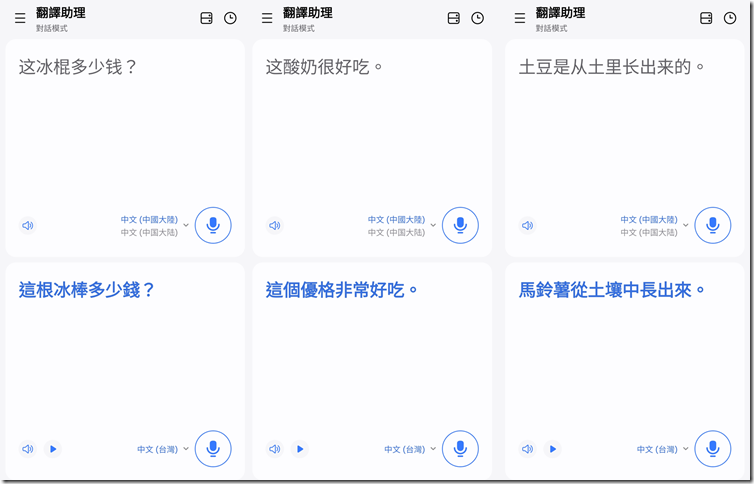Open history clock icon above "这冰棍多少钱？"
The height and width of the screenshot is (484, 754).
point(231,18)
